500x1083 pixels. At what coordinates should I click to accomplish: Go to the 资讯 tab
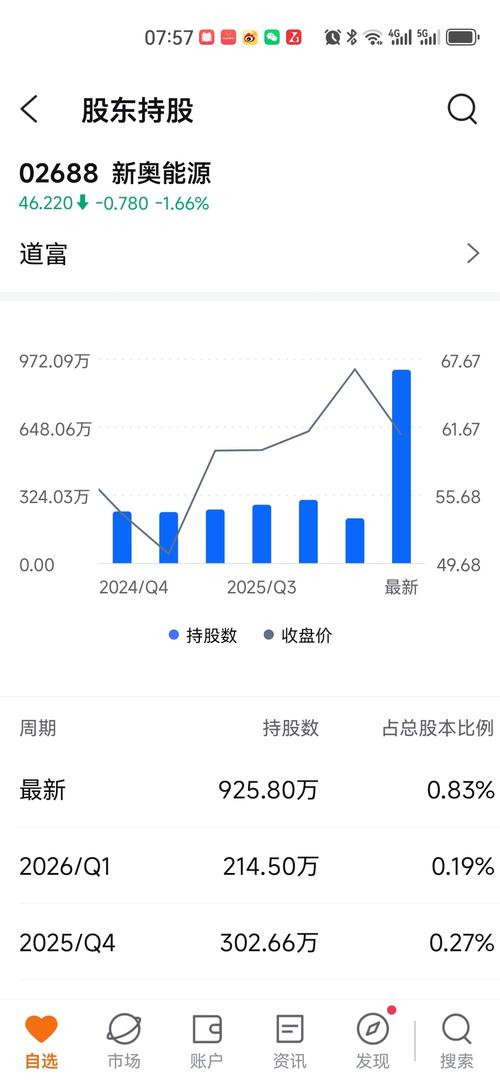[290, 1042]
